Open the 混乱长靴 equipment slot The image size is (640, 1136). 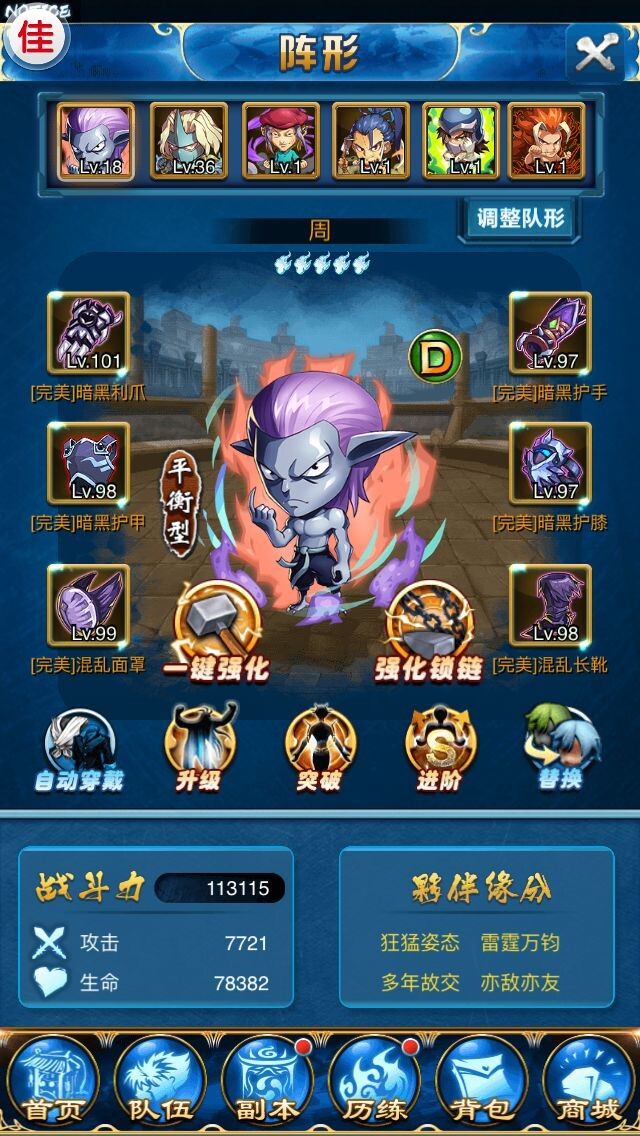point(550,604)
